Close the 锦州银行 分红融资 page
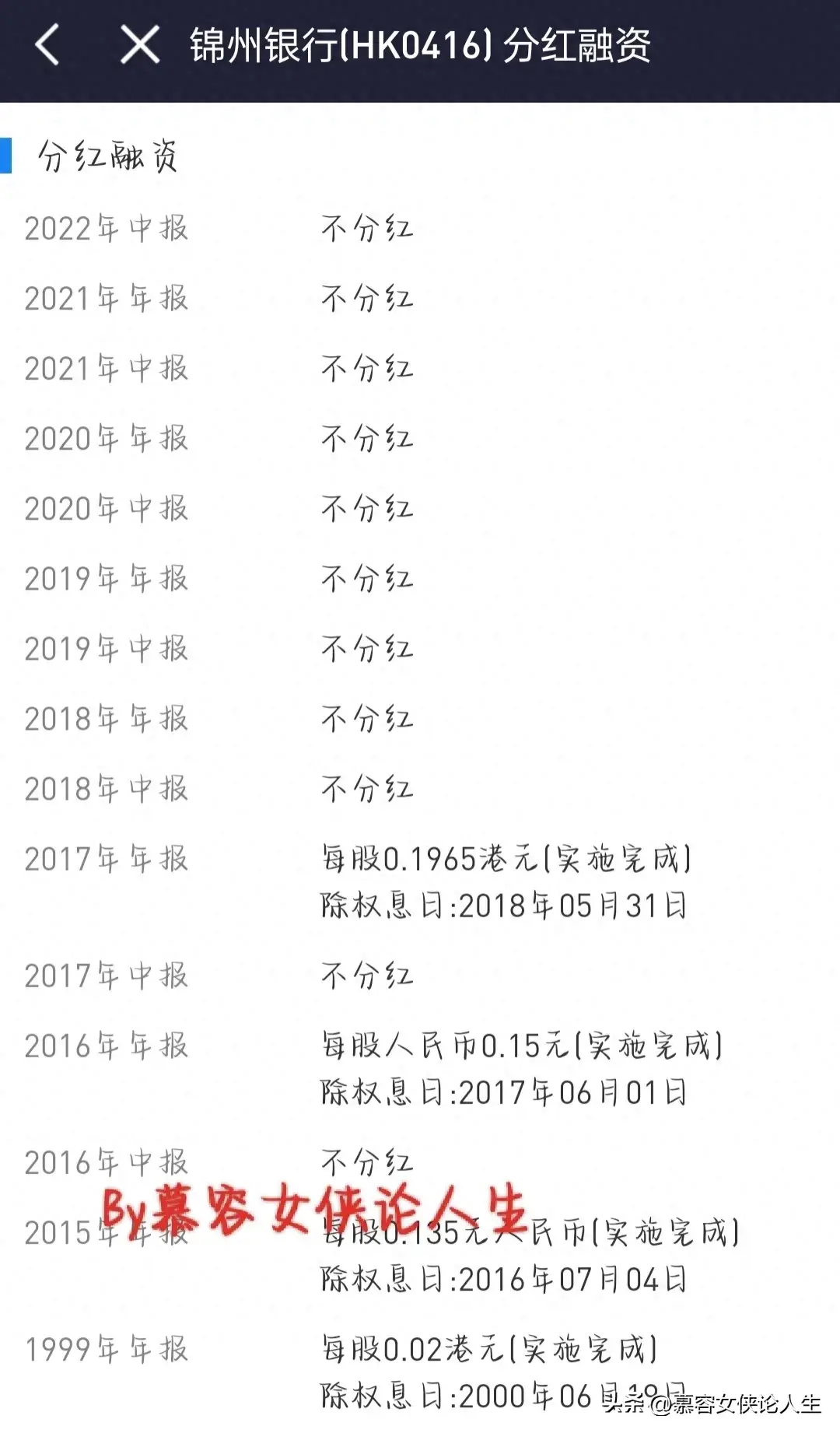Image resolution: width=840 pixels, height=1433 pixels. 140,44
